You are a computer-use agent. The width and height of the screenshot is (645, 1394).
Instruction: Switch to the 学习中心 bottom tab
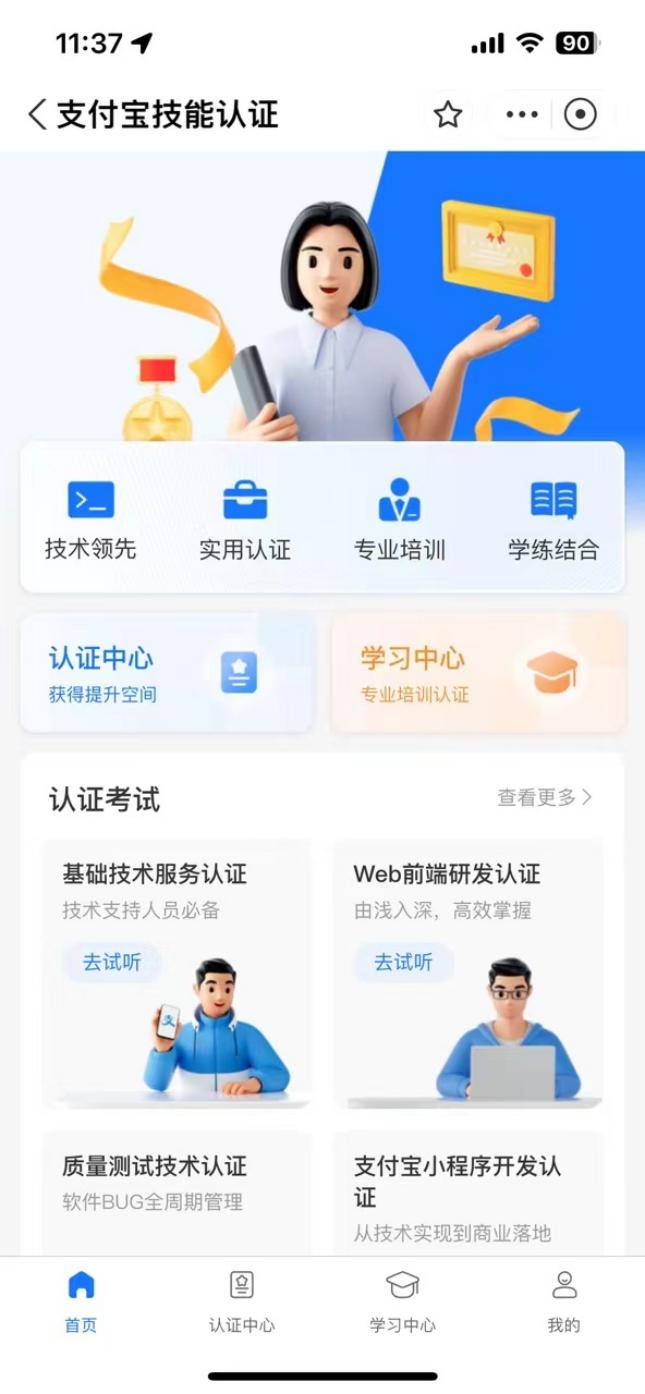403,1302
